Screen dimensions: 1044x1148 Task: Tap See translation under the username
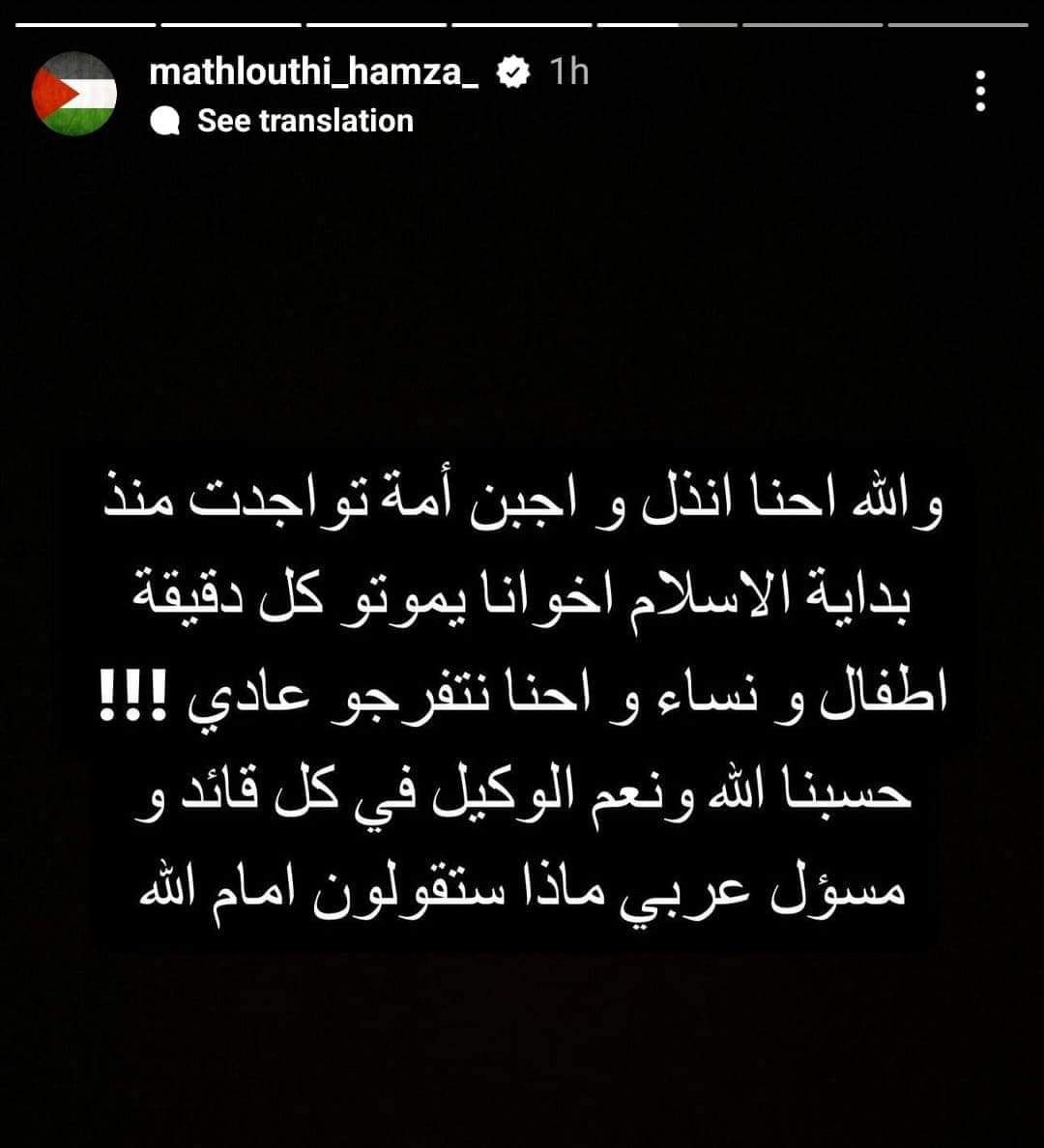304,121
